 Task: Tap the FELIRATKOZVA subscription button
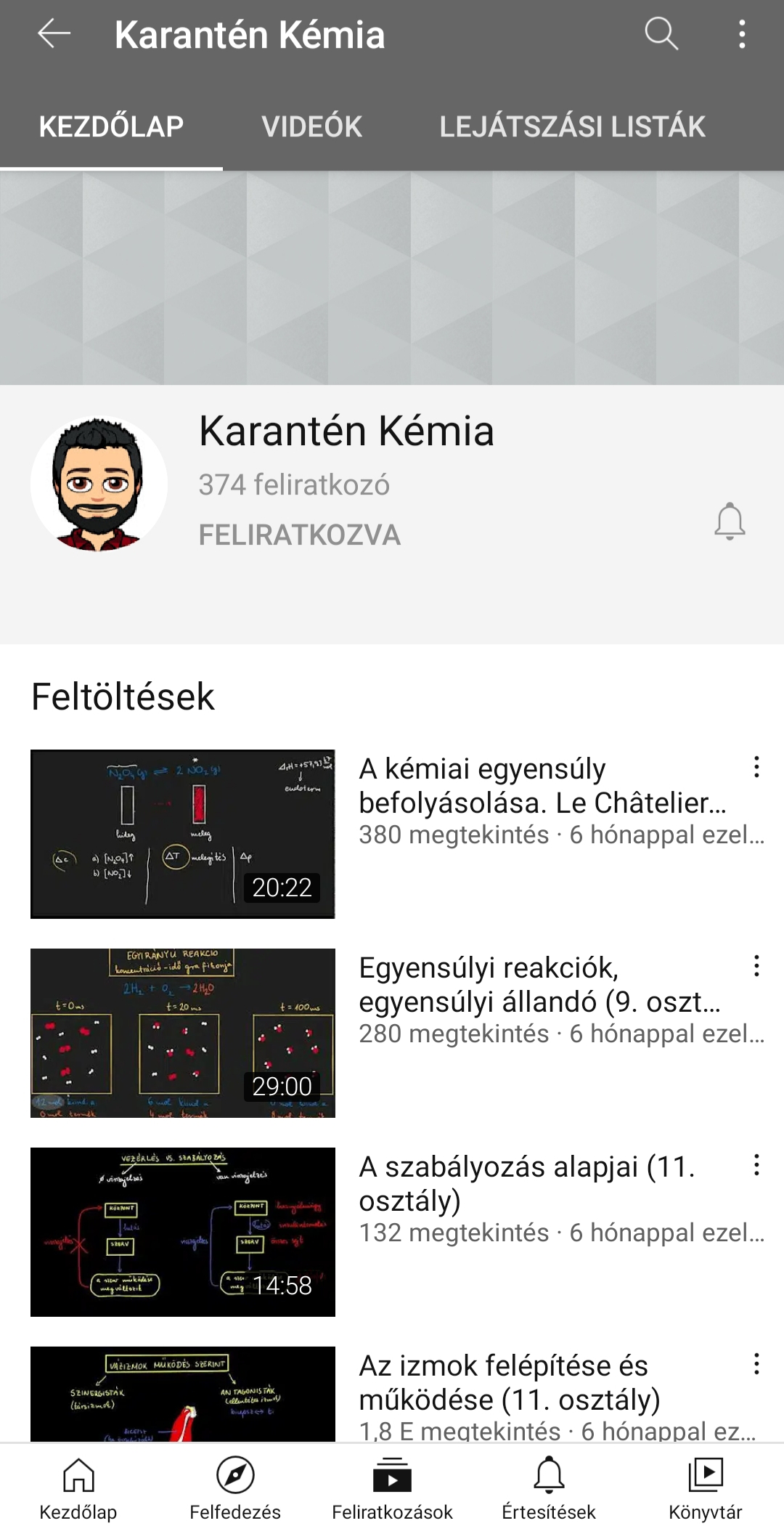point(299,535)
